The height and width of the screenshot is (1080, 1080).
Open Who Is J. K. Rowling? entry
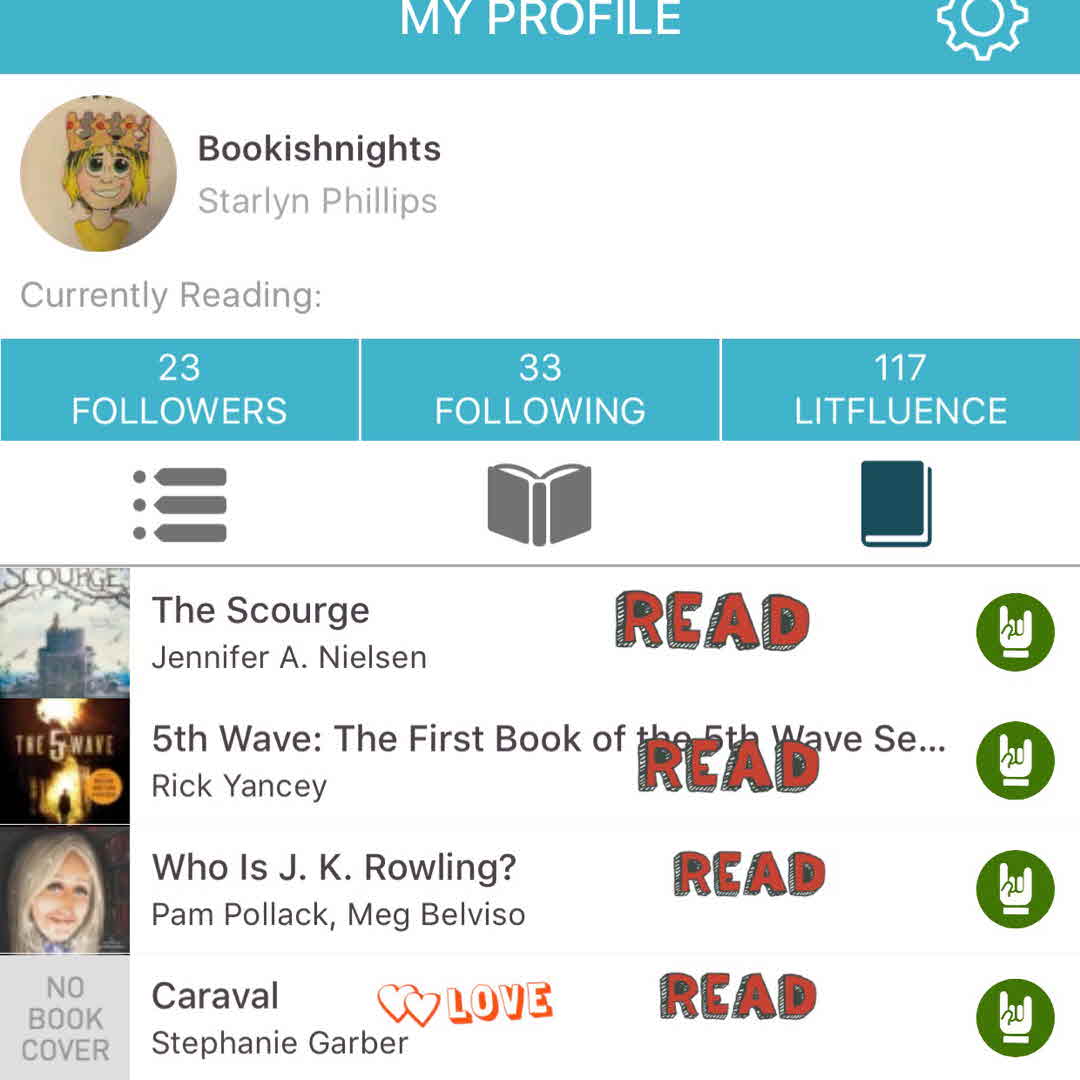(x=335, y=888)
